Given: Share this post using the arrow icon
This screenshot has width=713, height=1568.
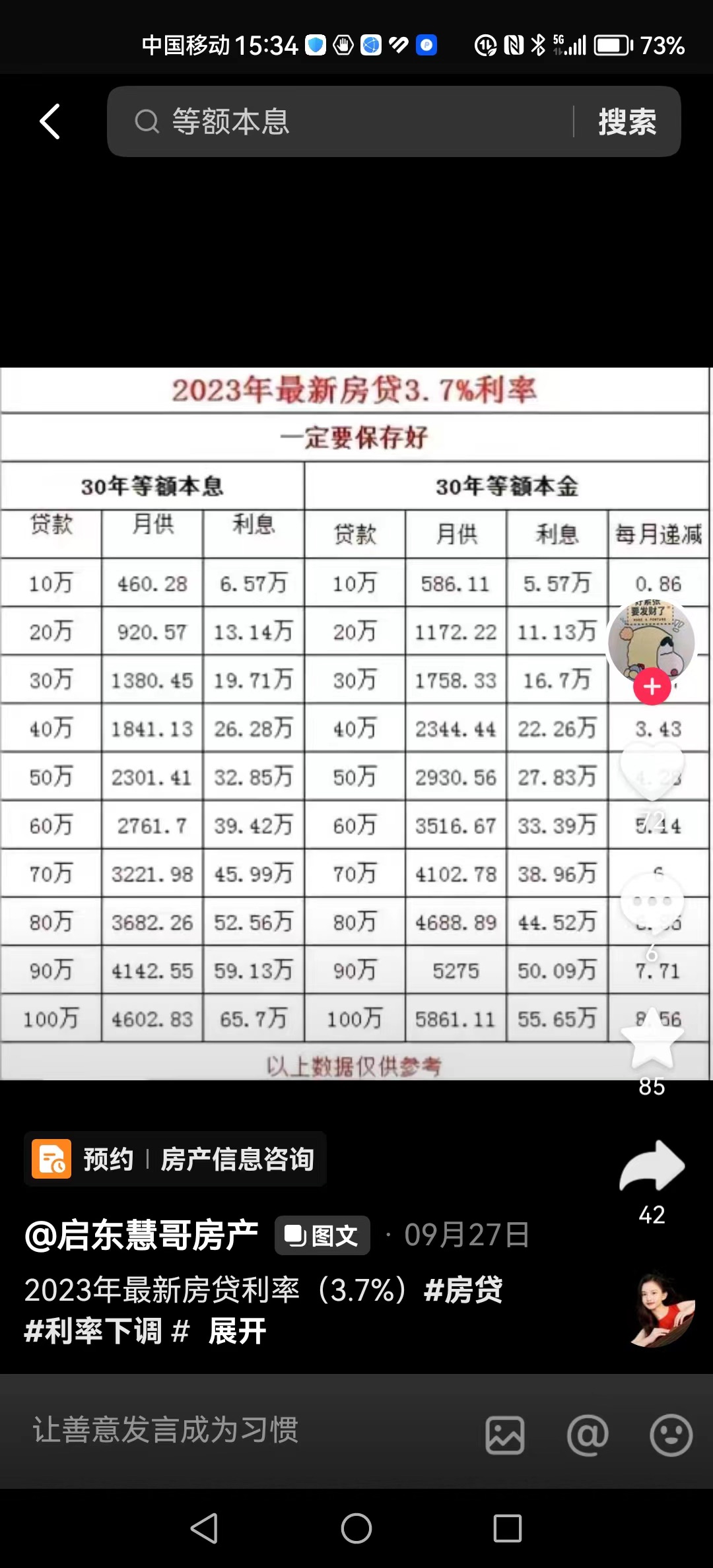Looking at the screenshot, I should coord(652,1167).
